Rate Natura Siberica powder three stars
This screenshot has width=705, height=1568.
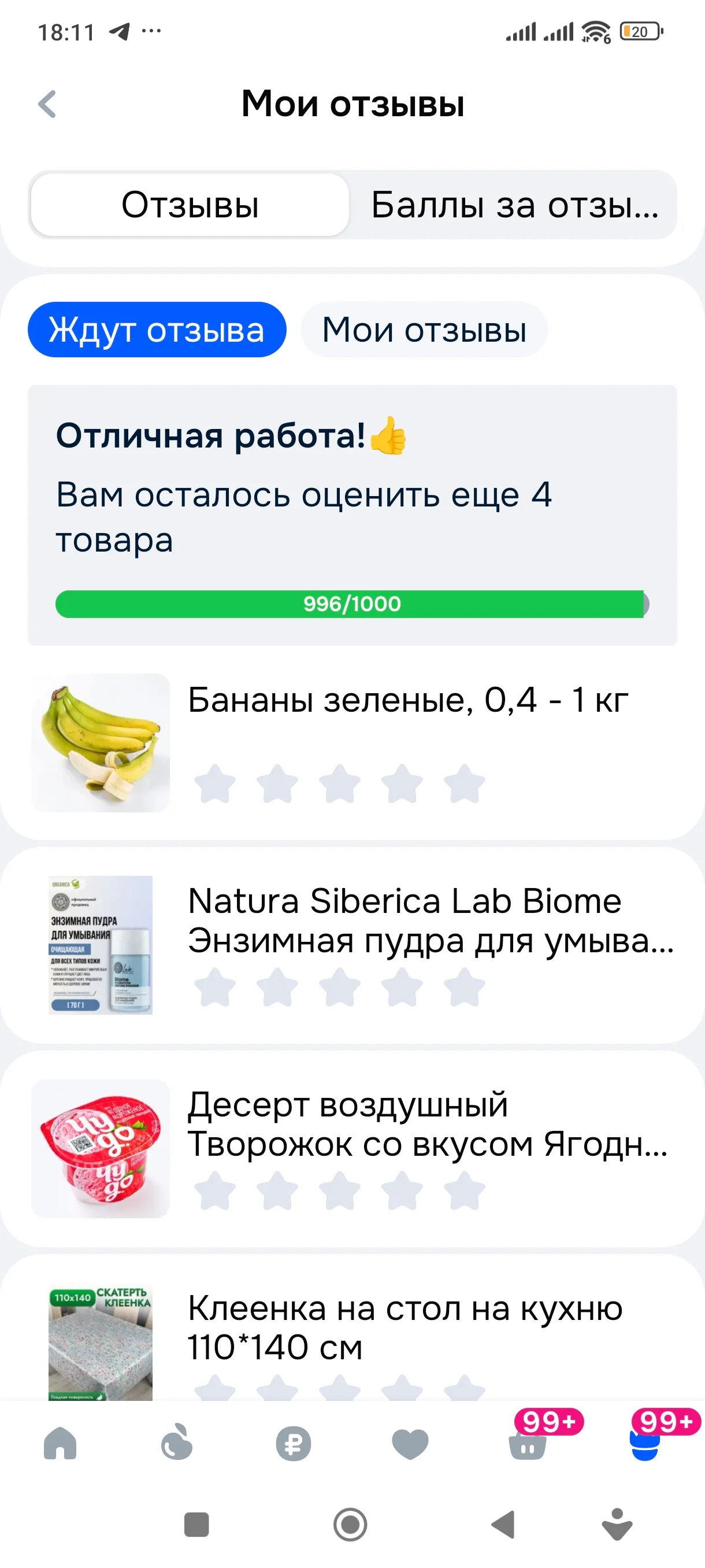click(x=339, y=988)
